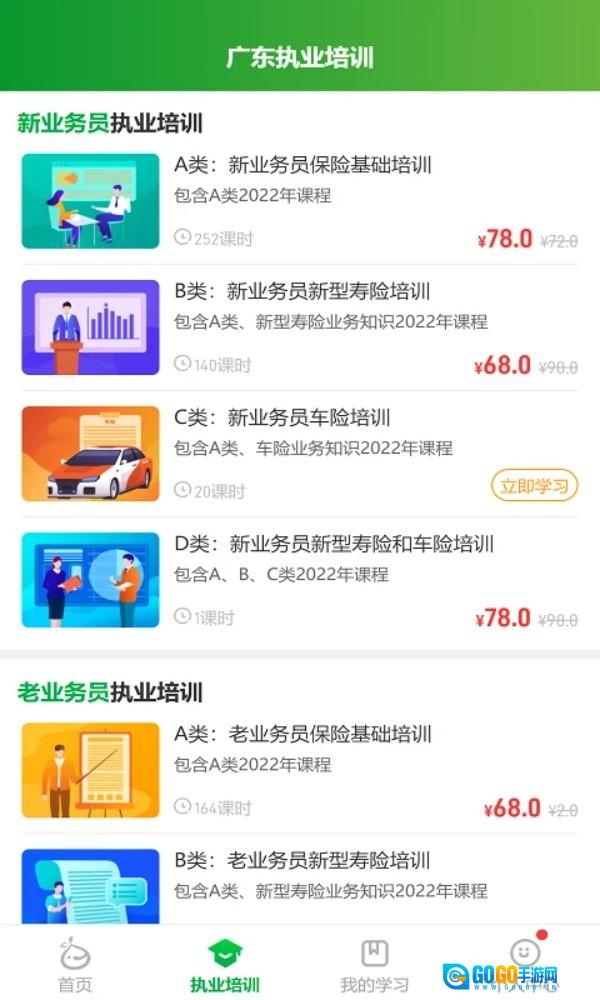The image size is (600, 1000).
Task: Go to the 首页 tab
Action: (x=75, y=964)
